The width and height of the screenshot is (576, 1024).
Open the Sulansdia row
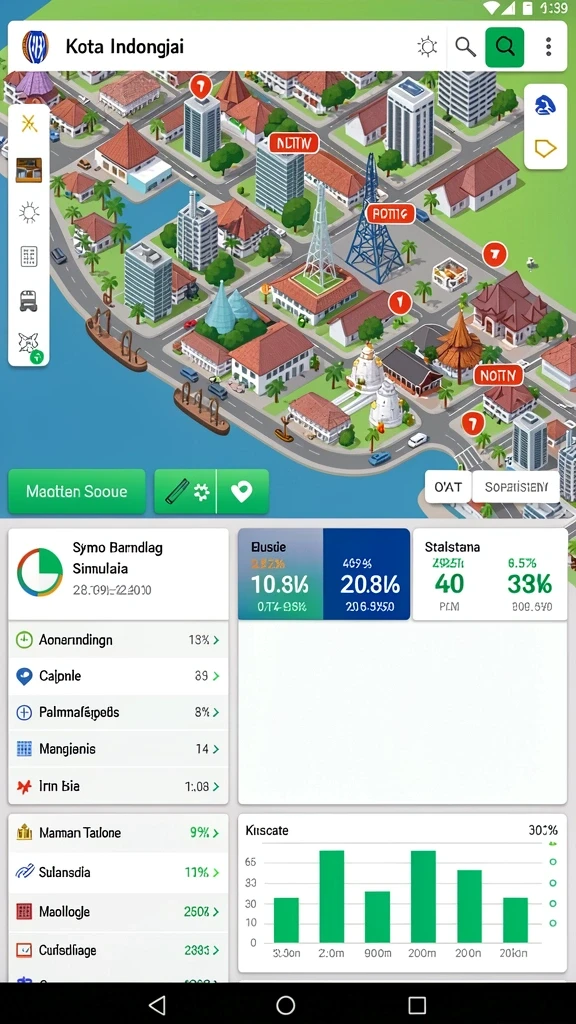[x=118, y=872]
